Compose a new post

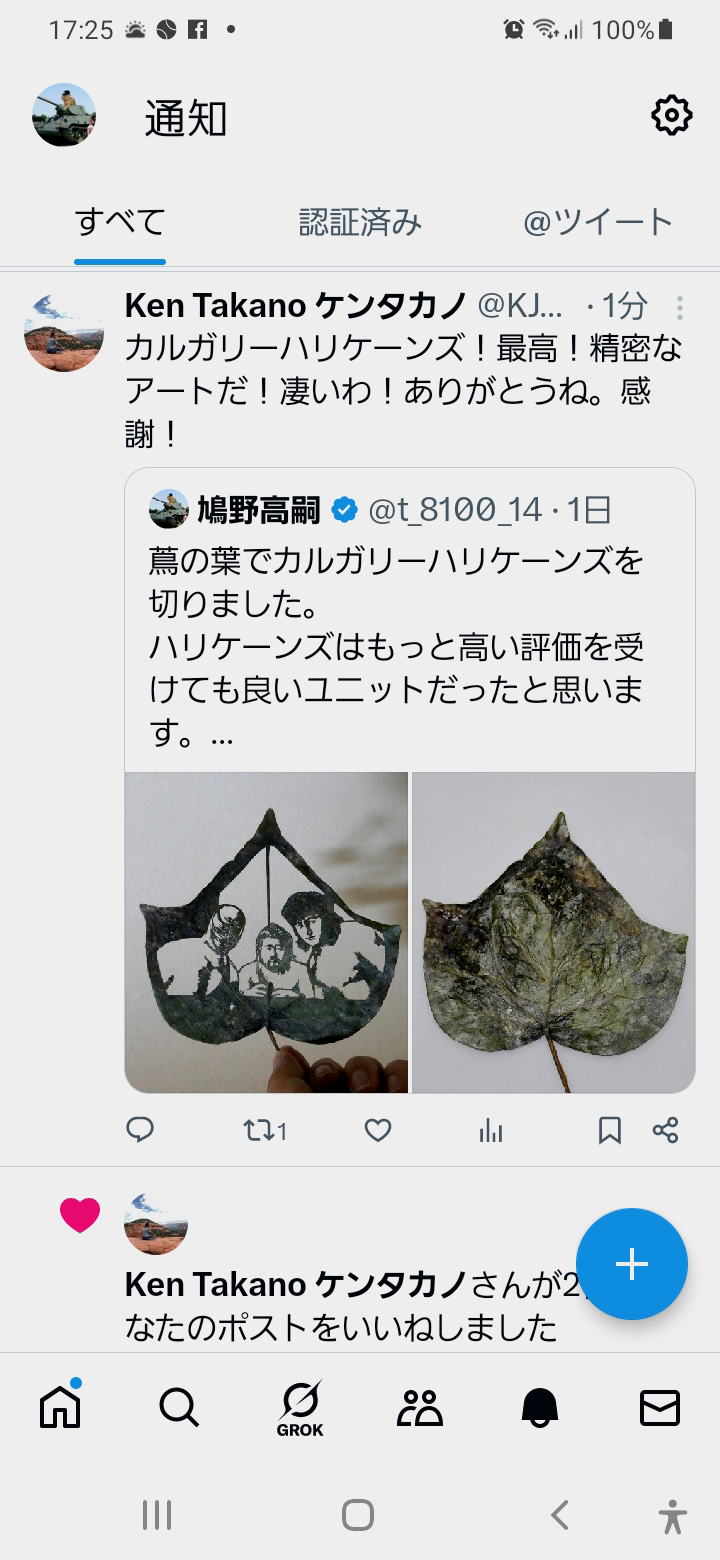point(631,1264)
